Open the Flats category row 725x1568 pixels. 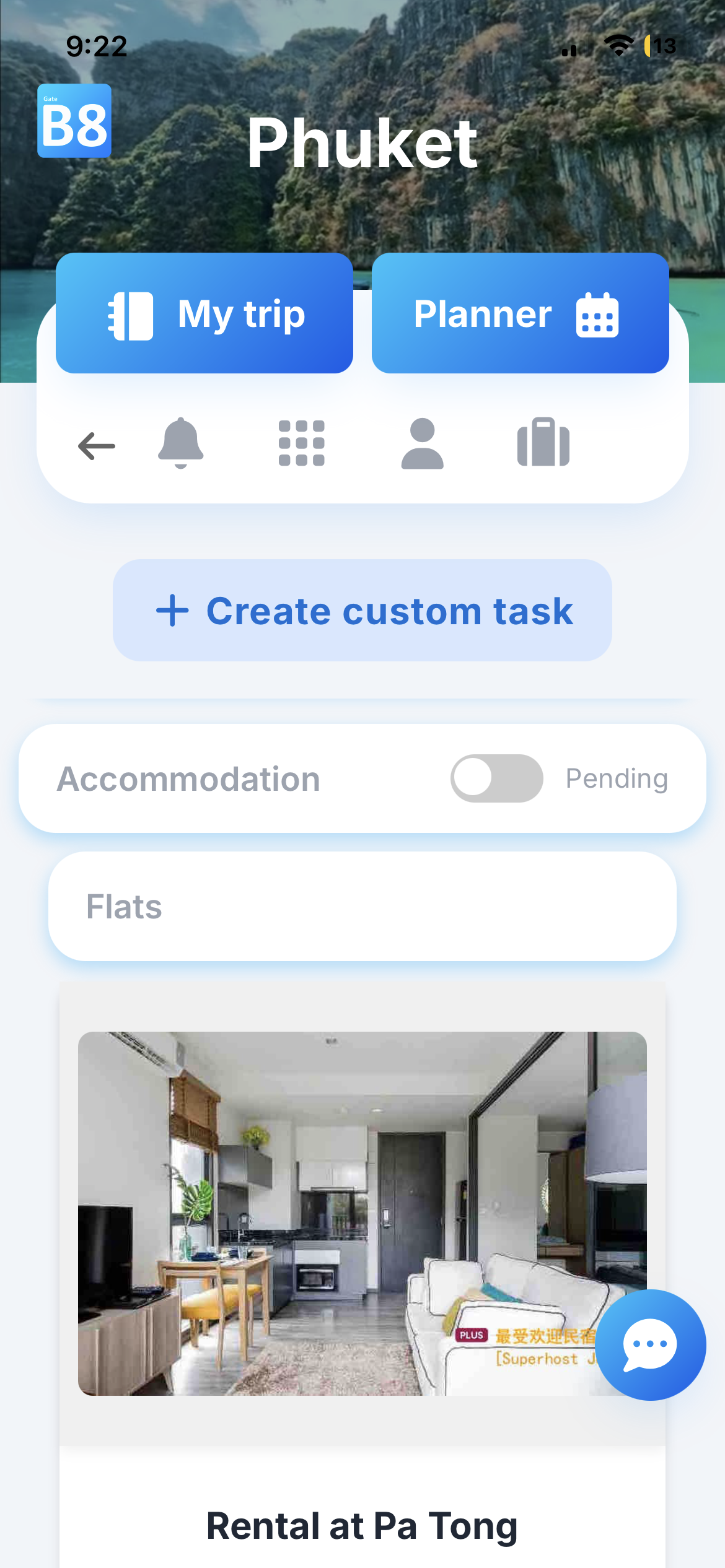[x=362, y=907]
